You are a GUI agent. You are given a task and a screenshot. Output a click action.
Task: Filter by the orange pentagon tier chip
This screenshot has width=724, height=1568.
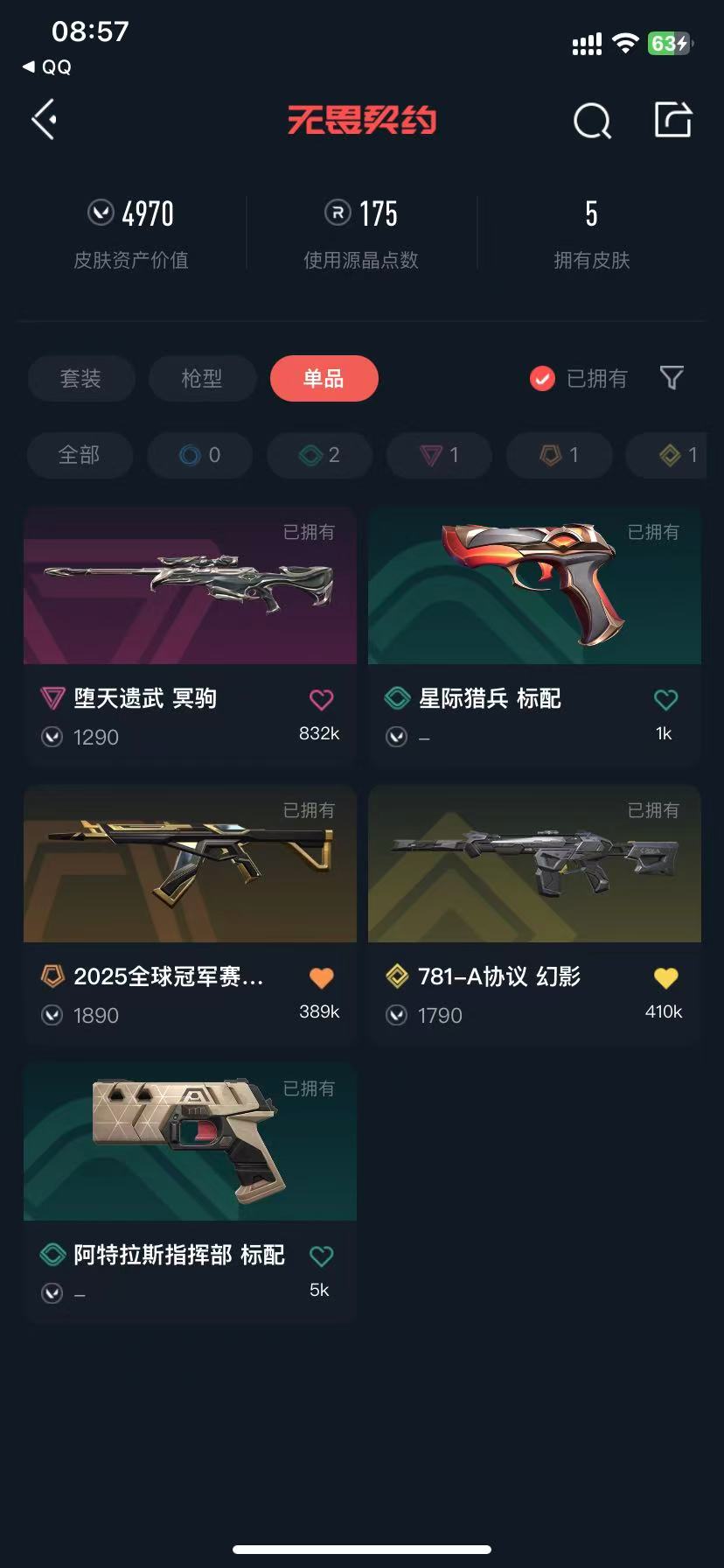point(560,455)
